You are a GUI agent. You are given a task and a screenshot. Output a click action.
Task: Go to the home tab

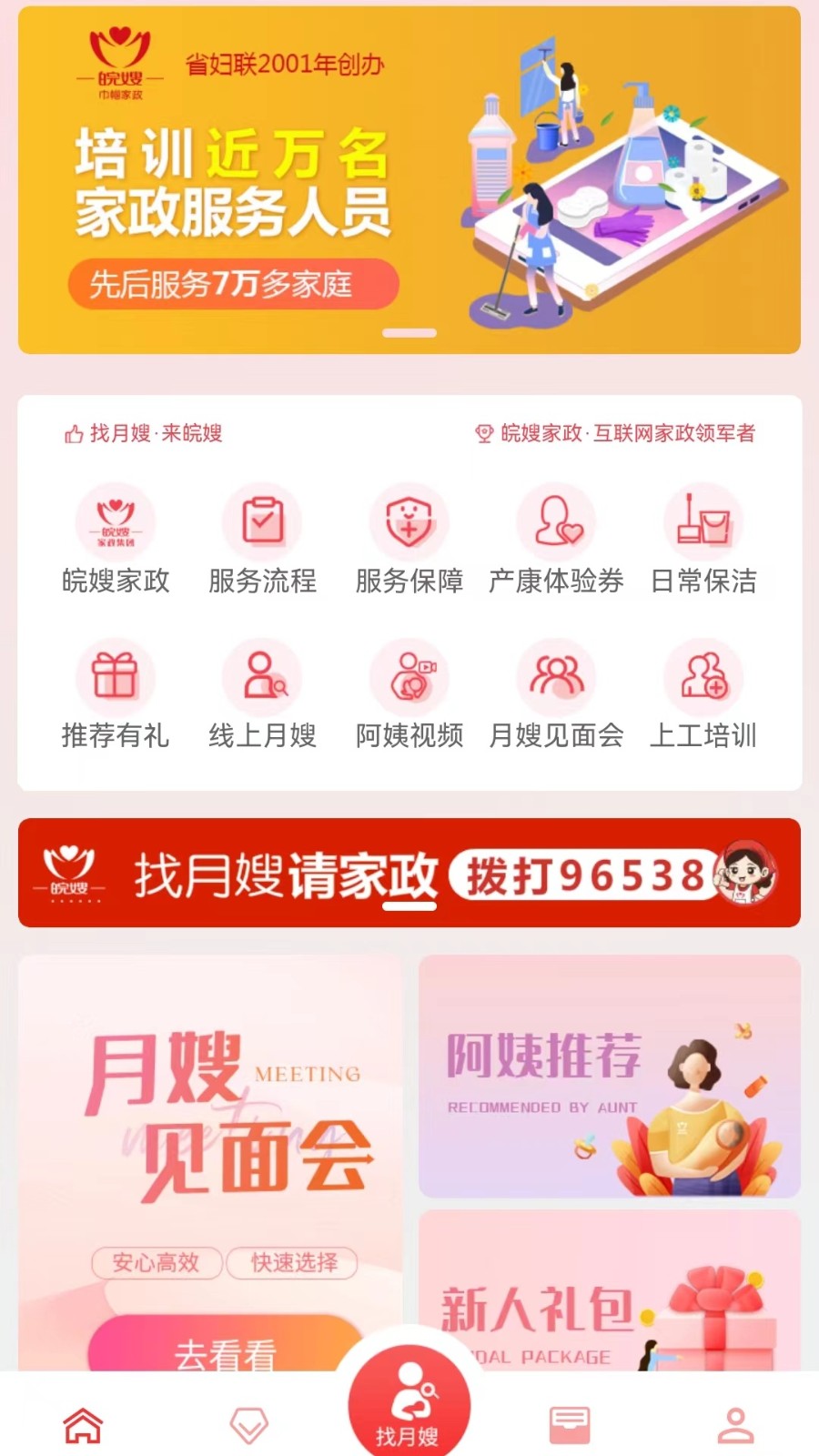point(83,1425)
